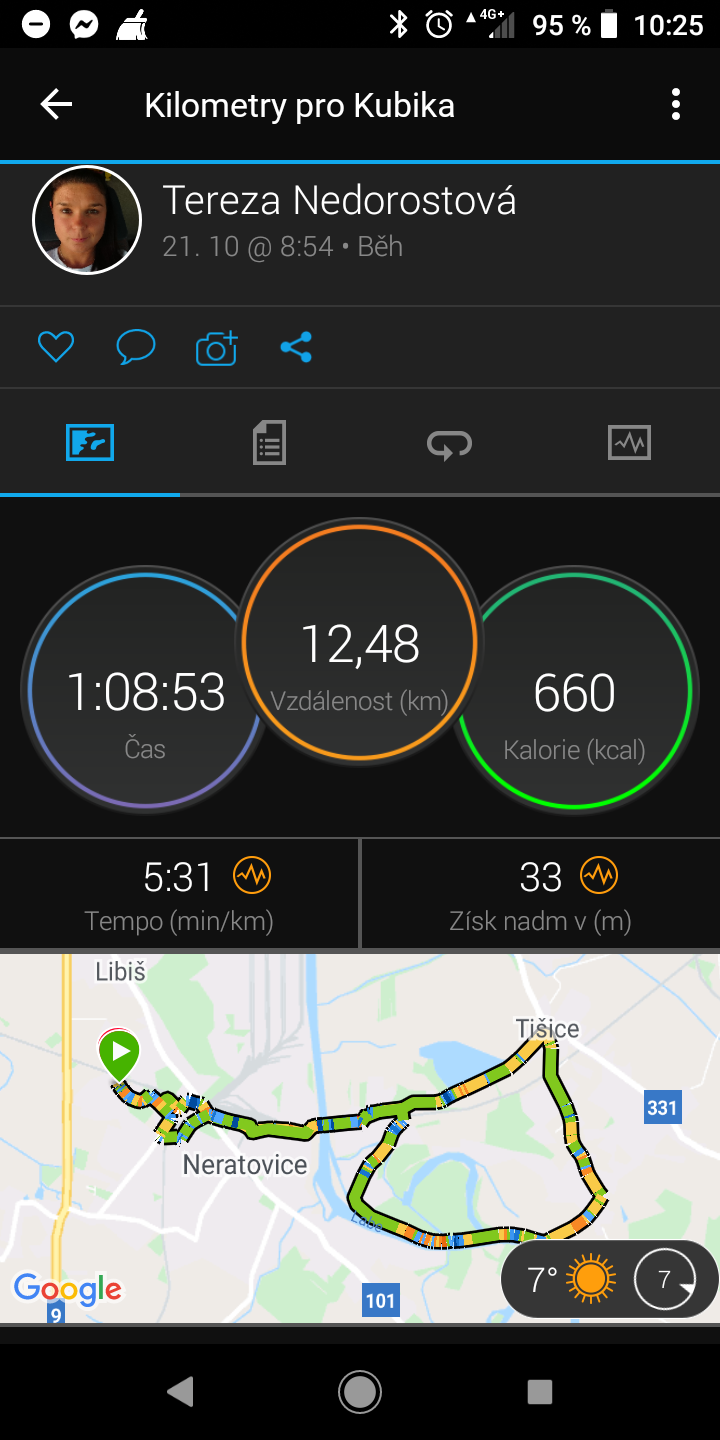Select the overview summary tab
Viewport: 720px width, 1440px height.
click(x=90, y=442)
